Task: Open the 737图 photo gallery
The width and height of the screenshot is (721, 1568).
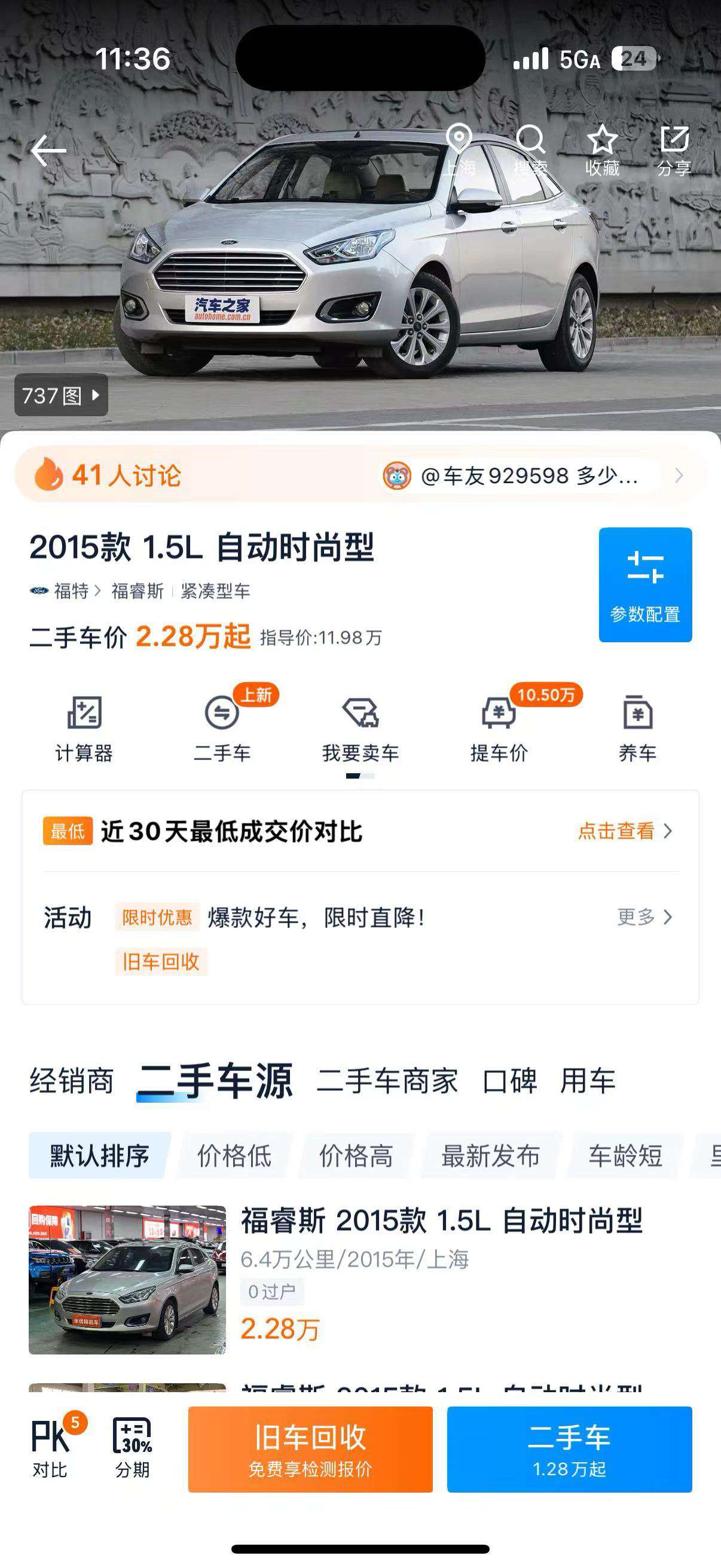Action: [x=61, y=395]
